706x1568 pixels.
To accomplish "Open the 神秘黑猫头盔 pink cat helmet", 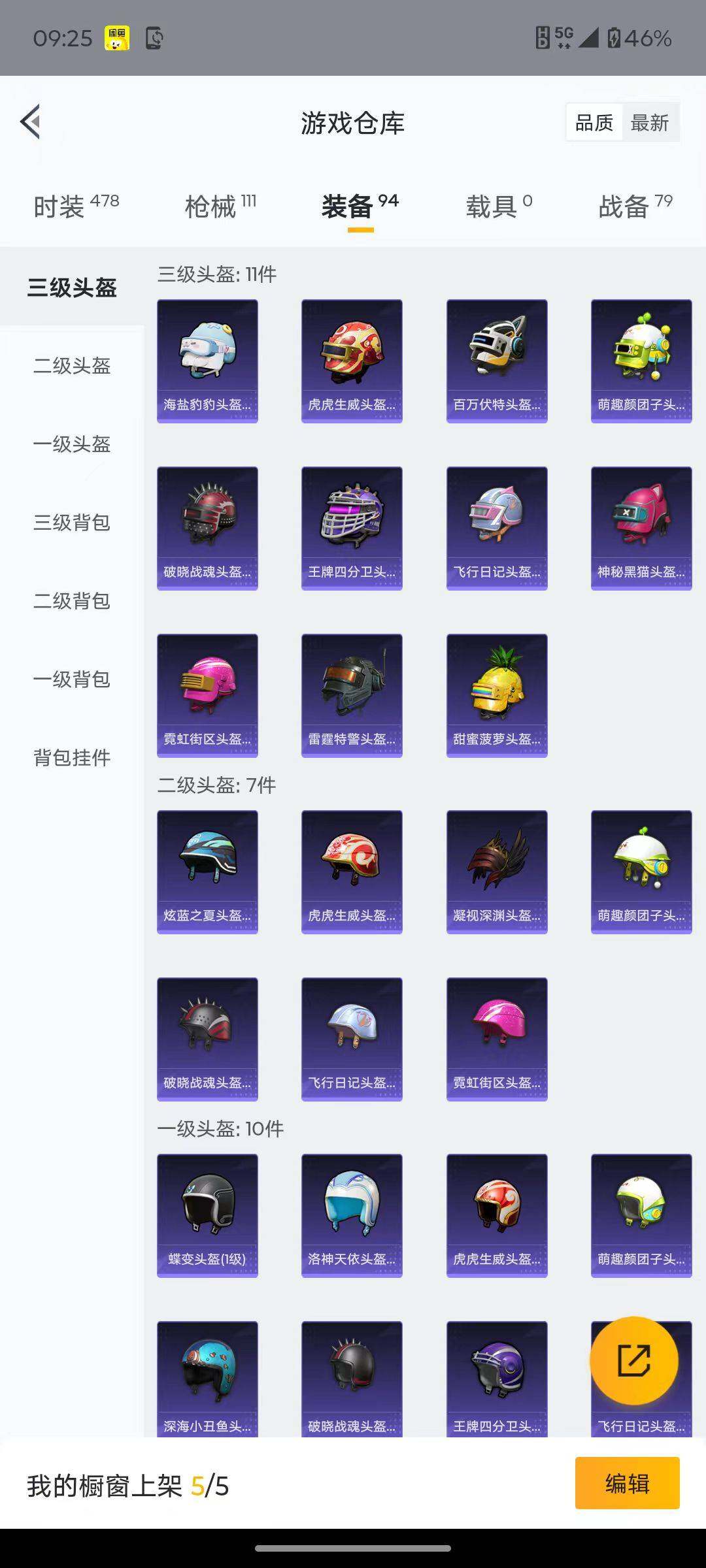I will point(641,528).
